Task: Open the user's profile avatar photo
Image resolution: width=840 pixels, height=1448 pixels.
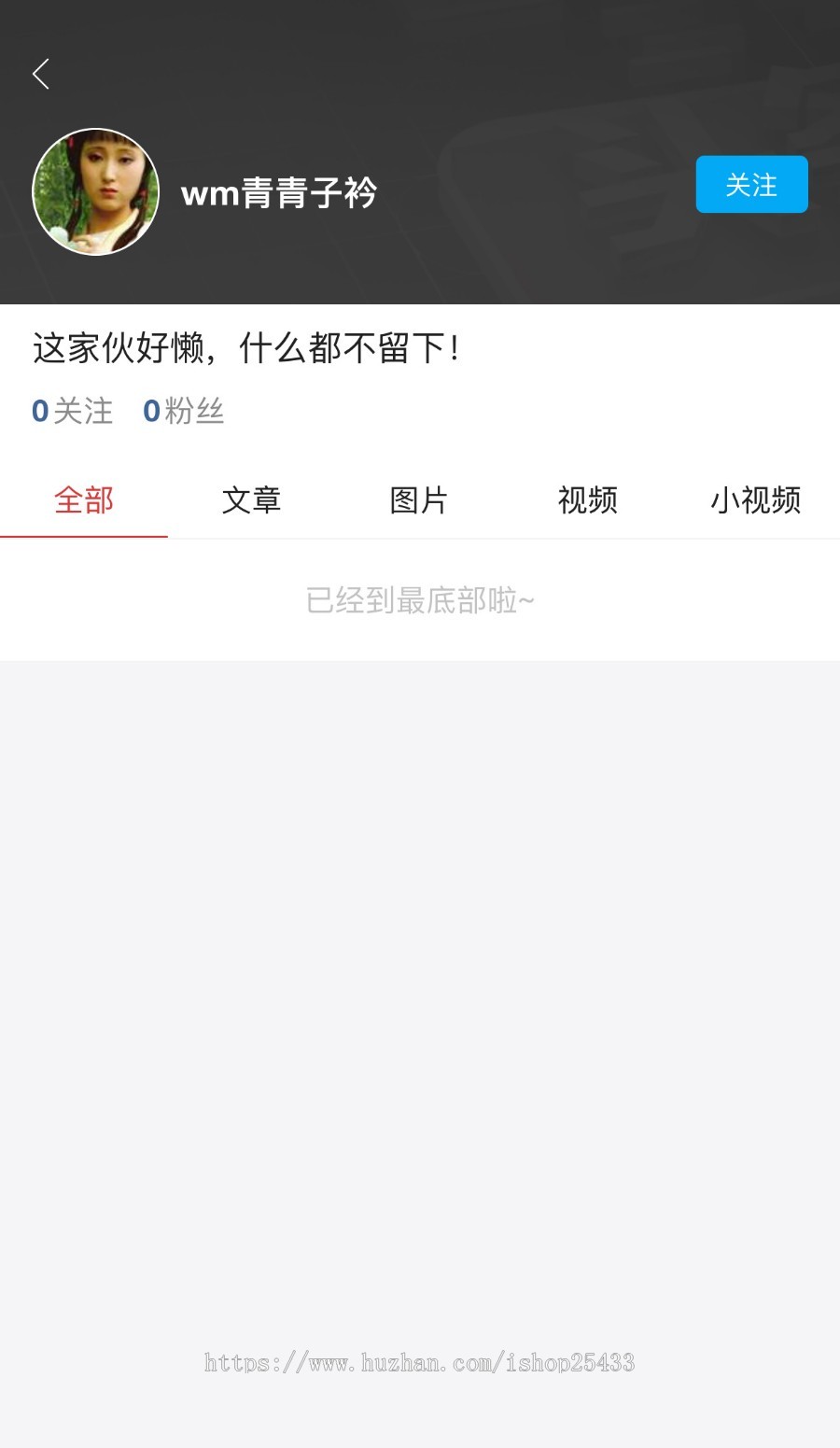Action: pyautogui.click(x=95, y=191)
